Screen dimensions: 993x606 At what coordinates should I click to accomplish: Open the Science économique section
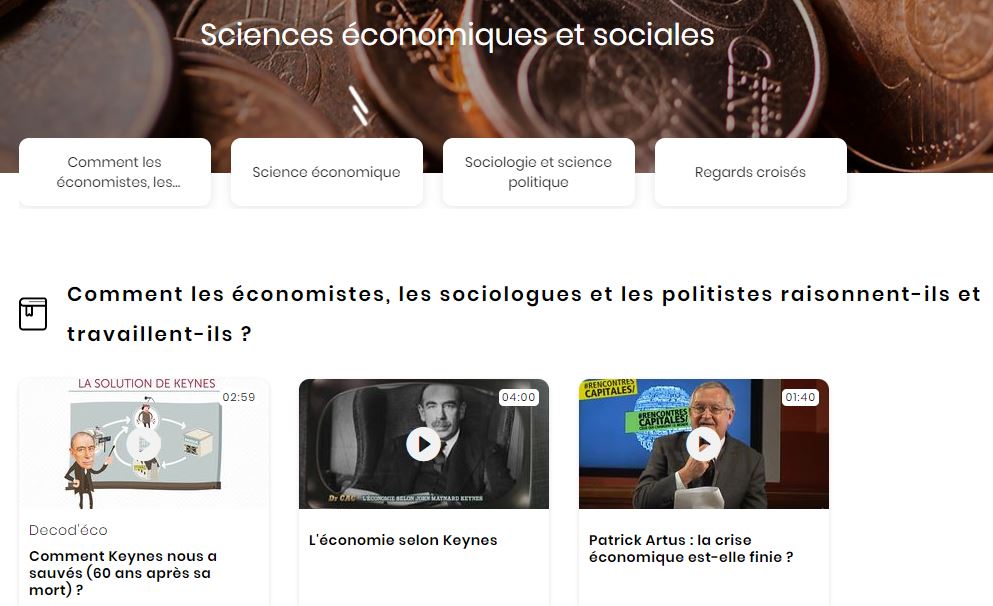[x=326, y=172]
